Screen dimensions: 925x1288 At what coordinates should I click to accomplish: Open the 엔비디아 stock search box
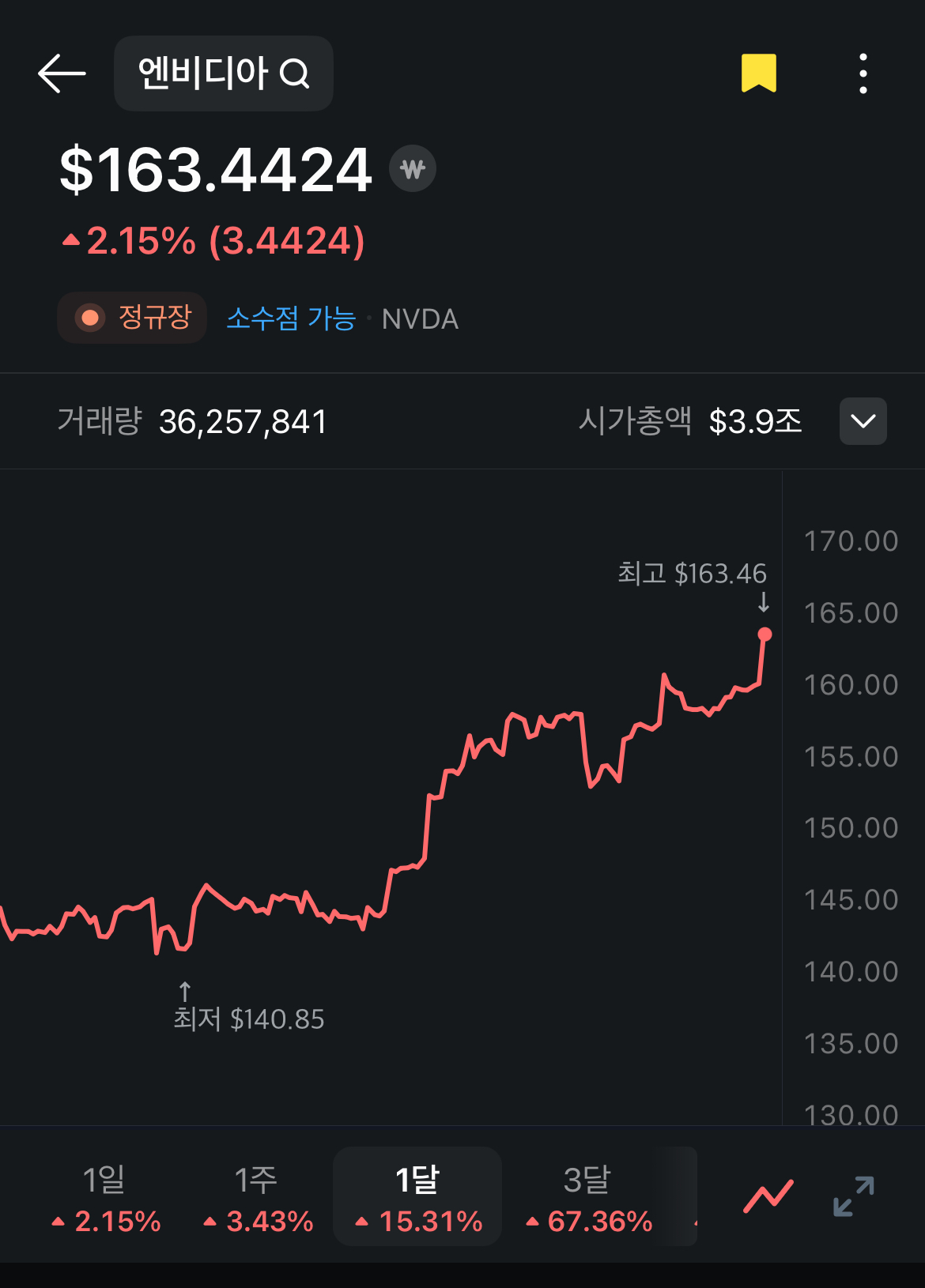224,73
